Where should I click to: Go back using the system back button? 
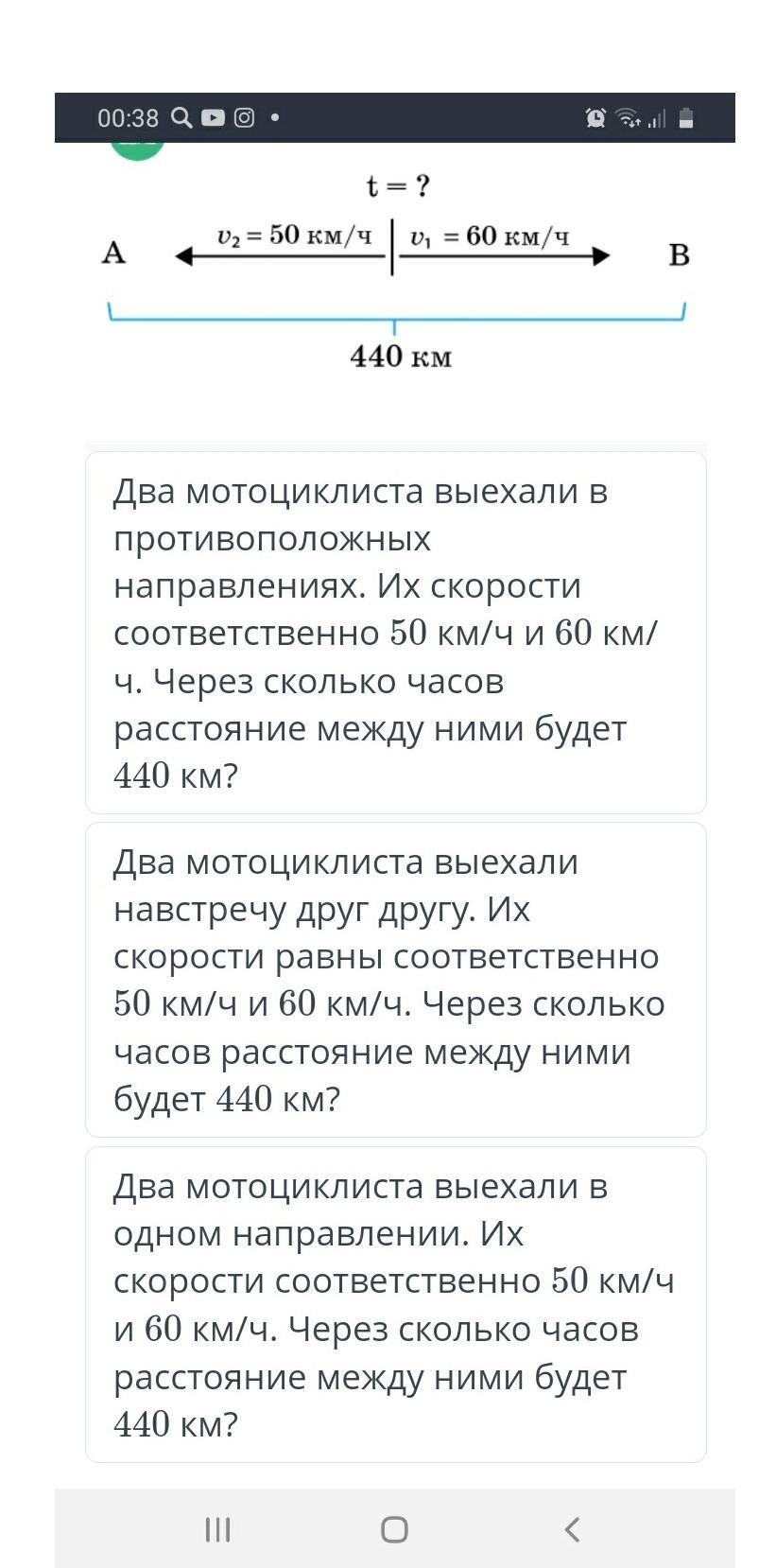point(571,1529)
